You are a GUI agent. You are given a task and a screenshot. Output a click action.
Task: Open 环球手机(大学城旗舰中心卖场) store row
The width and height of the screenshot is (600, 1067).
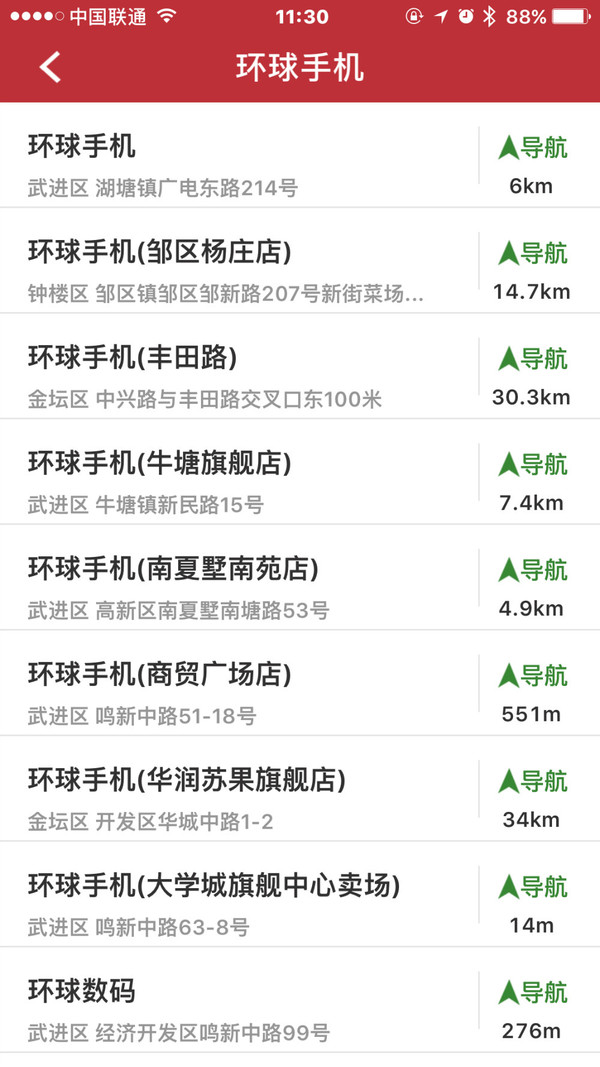(x=239, y=893)
